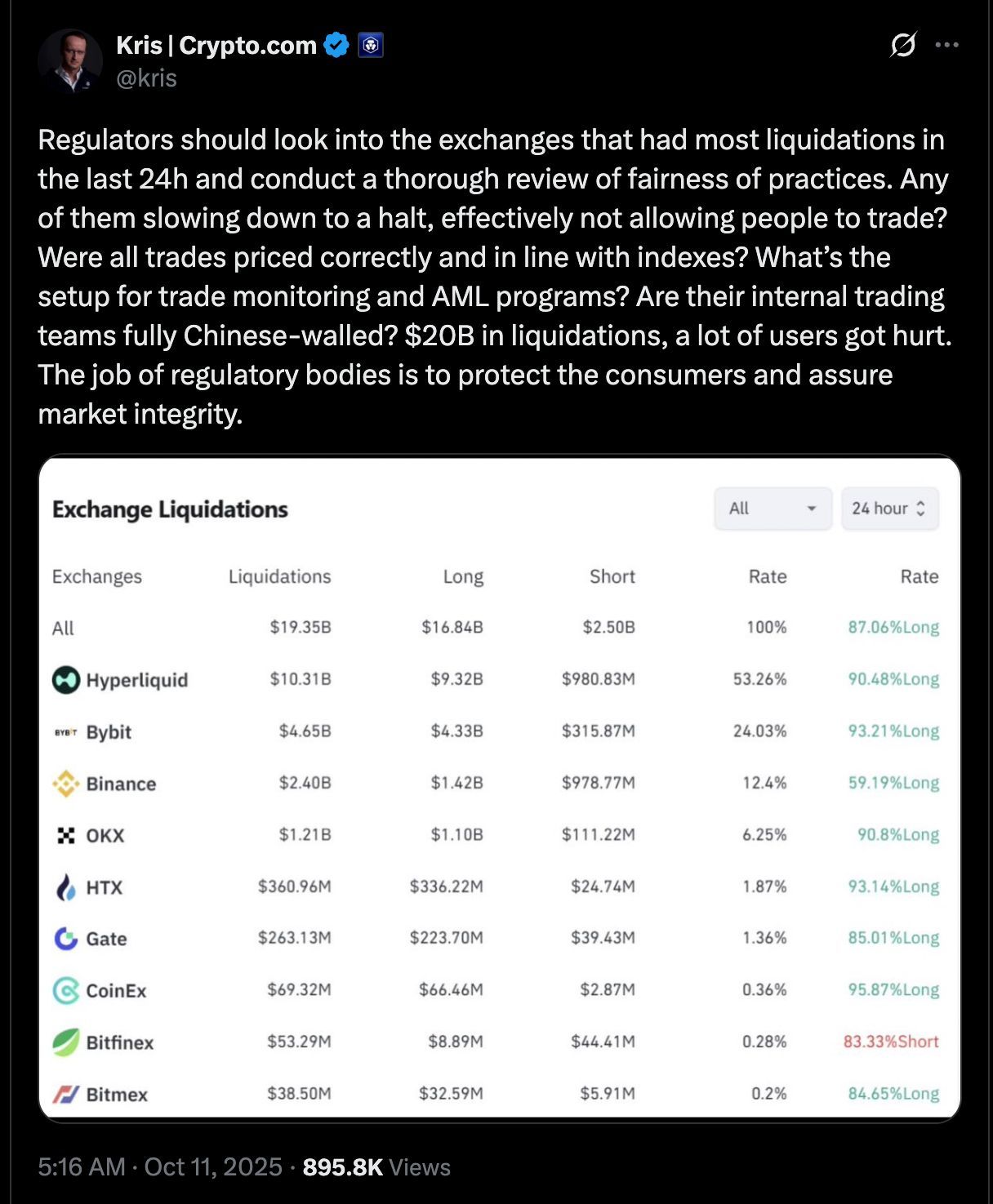The height and width of the screenshot is (1204, 993).
Task: Click the CoinEx logo
Action: [65, 990]
